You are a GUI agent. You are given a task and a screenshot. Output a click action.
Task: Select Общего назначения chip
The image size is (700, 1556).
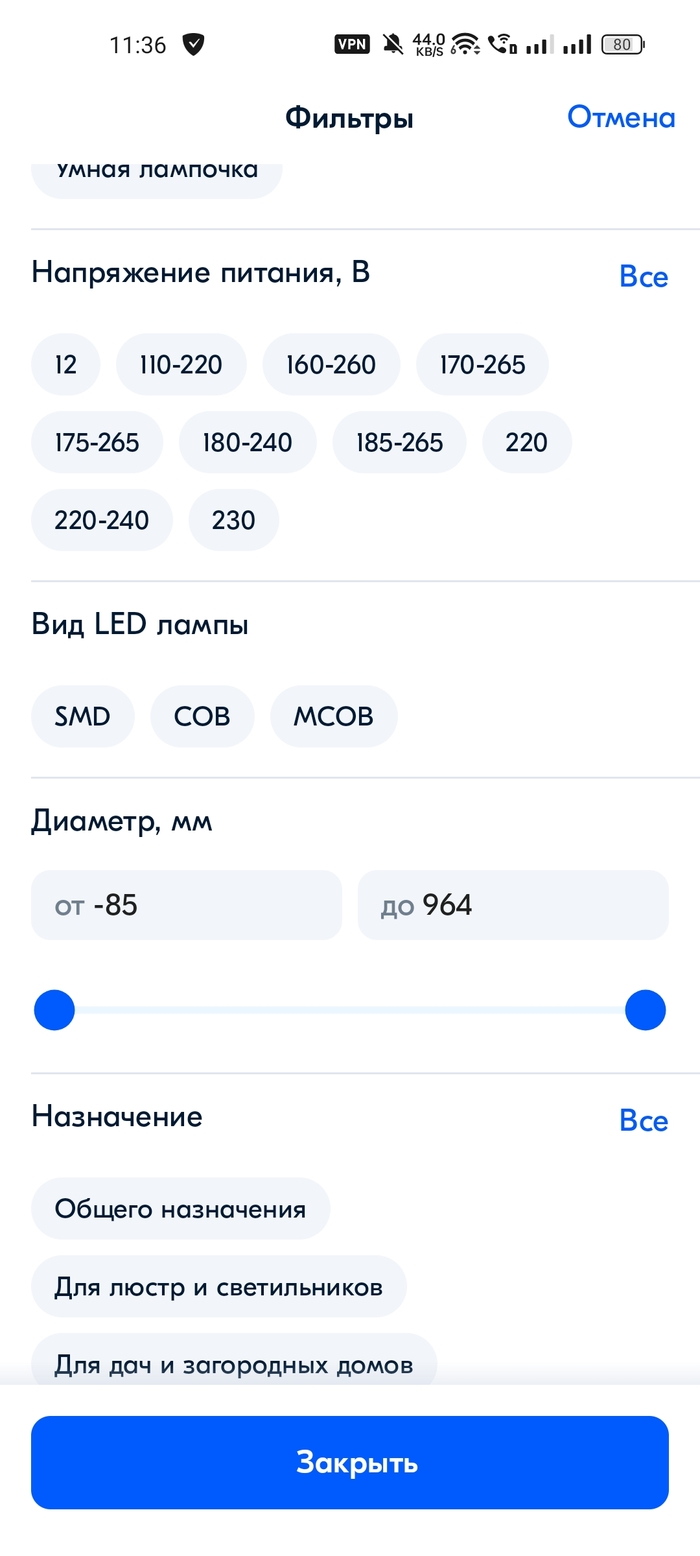pos(180,1209)
